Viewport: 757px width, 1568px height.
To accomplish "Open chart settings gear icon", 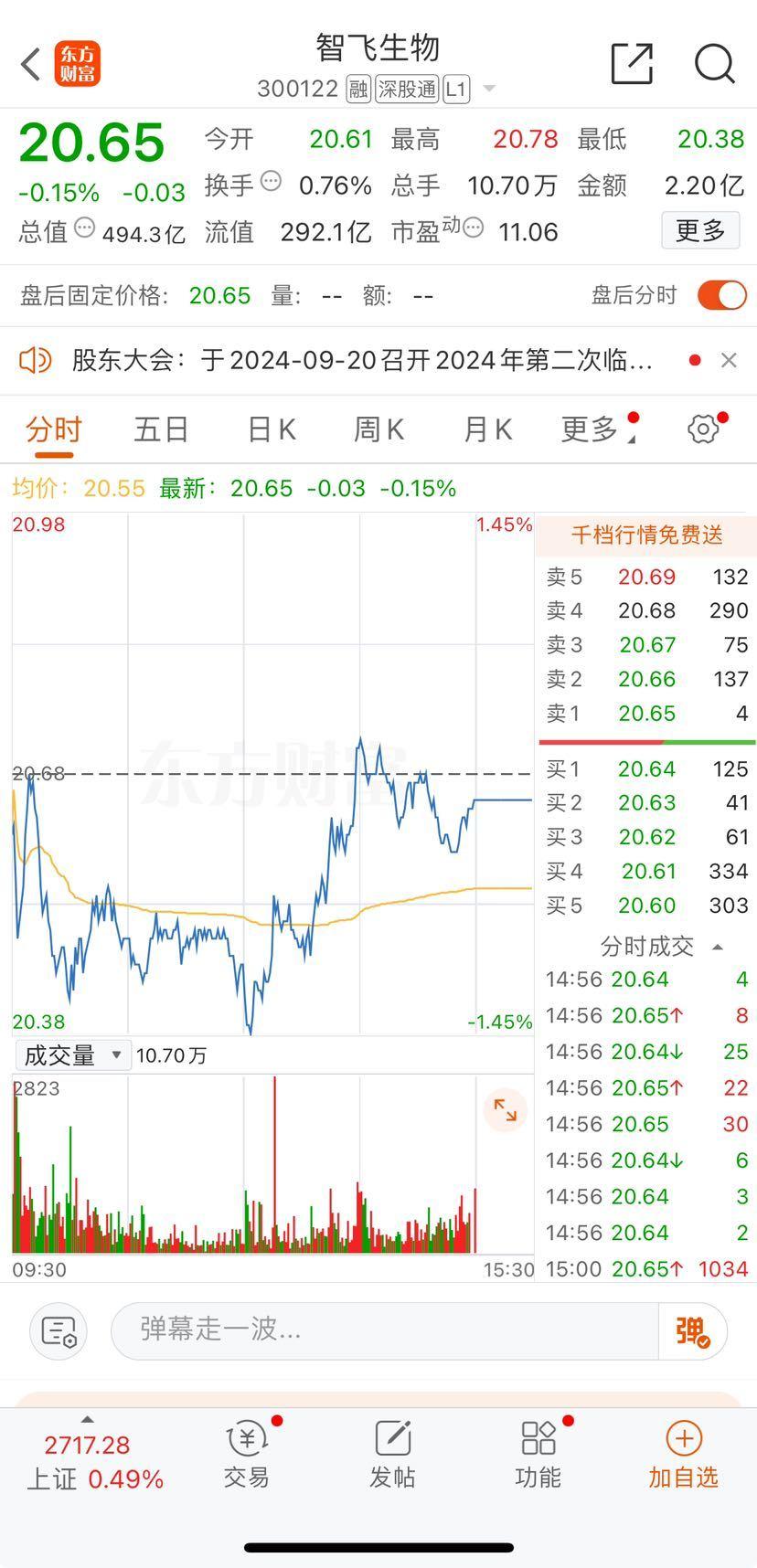I will [x=703, y=429].
